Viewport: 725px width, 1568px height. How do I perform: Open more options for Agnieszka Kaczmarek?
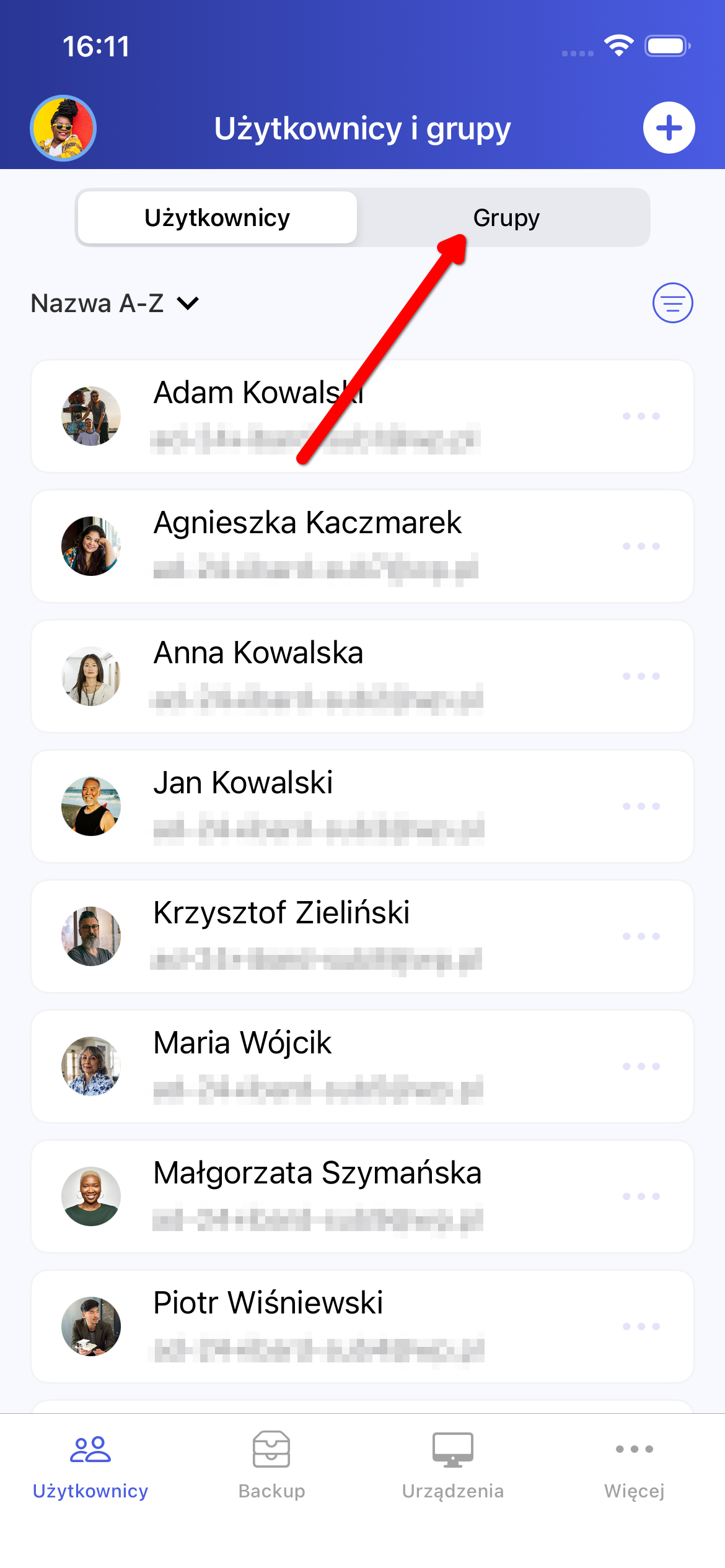point(641,546)
